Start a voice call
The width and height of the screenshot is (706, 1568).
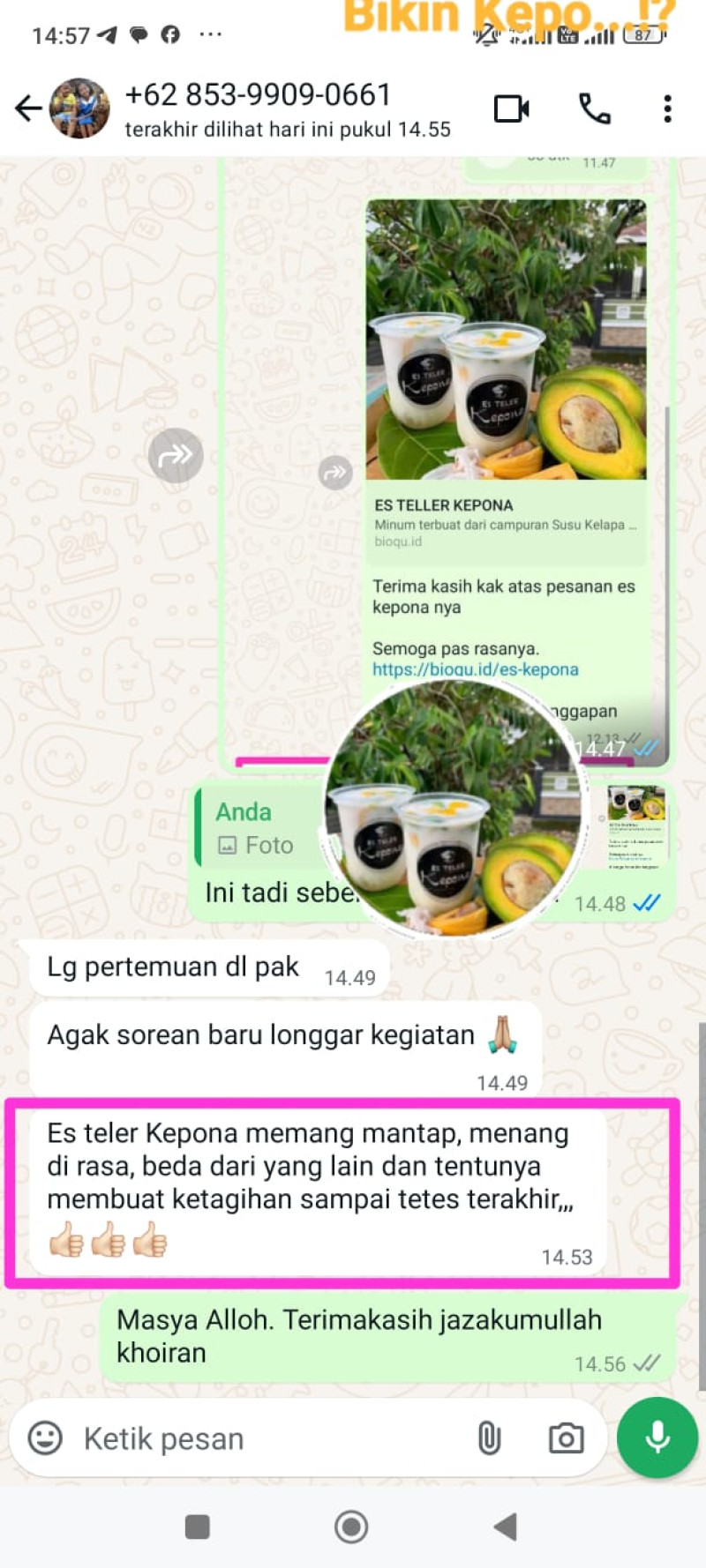[x=594, y=108]
